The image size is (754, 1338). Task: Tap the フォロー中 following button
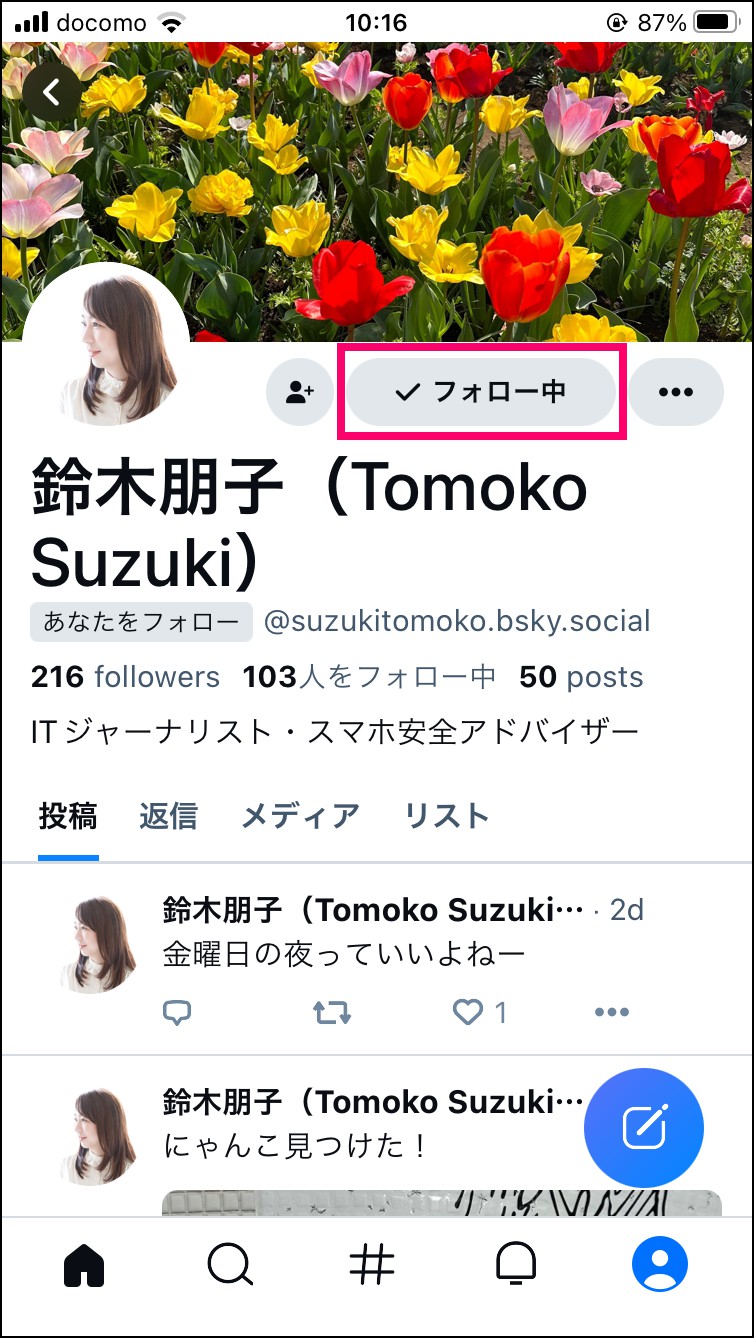pyautogui.click(x=481, y=392)
